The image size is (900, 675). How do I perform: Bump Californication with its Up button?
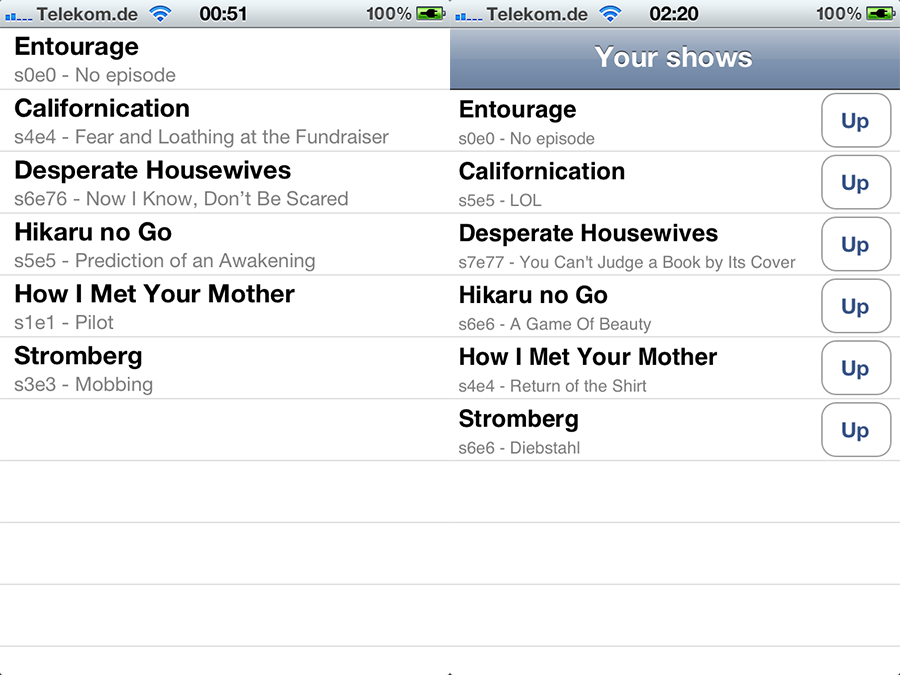(855, 183)
